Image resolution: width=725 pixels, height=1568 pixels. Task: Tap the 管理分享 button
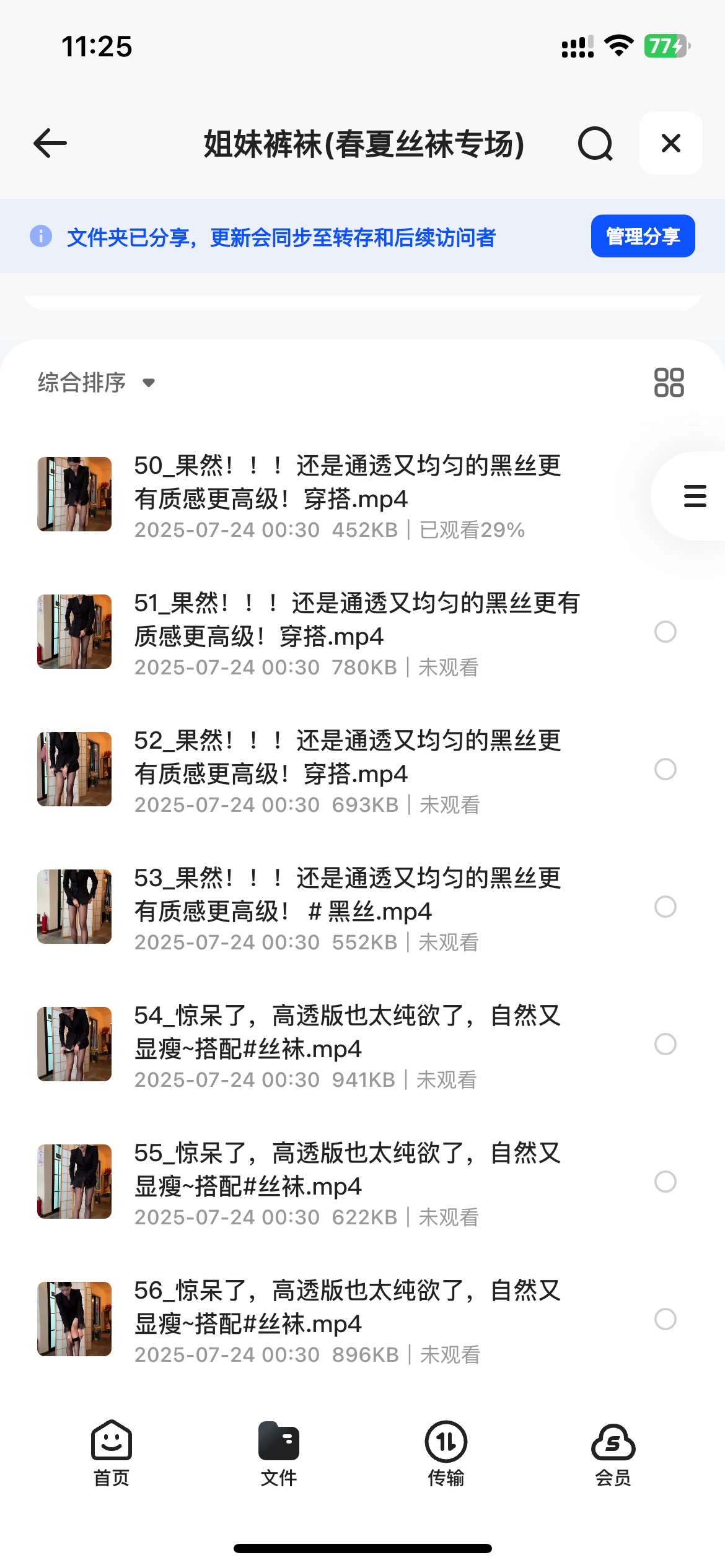[x=643, y=237]
